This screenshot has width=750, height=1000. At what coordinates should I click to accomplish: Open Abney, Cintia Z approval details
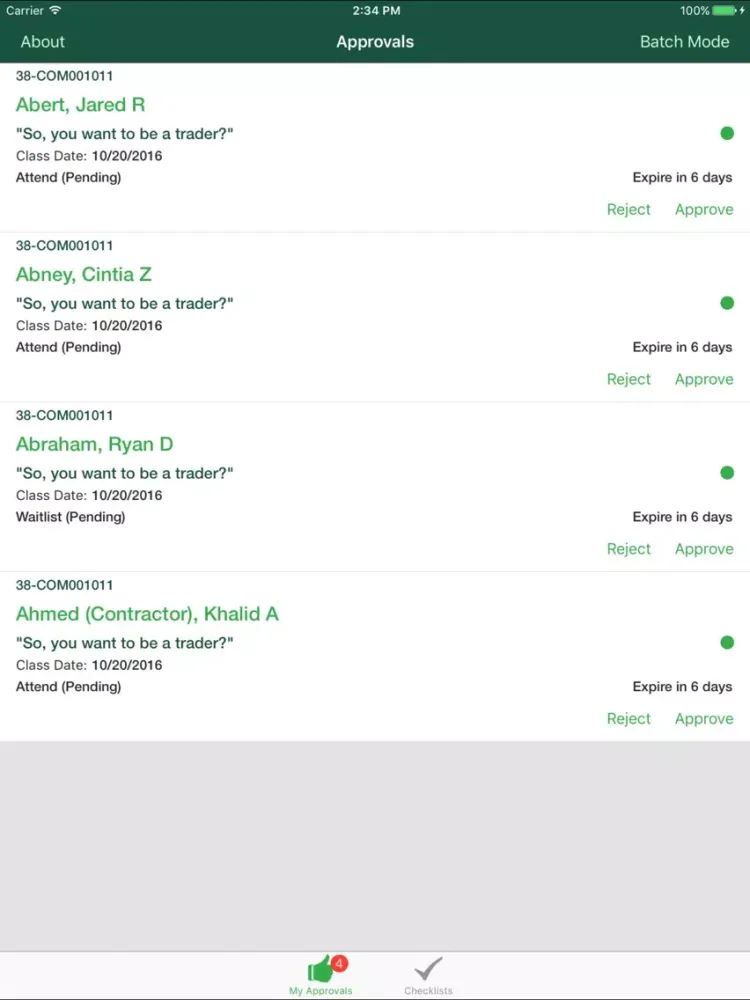[84, 275]
